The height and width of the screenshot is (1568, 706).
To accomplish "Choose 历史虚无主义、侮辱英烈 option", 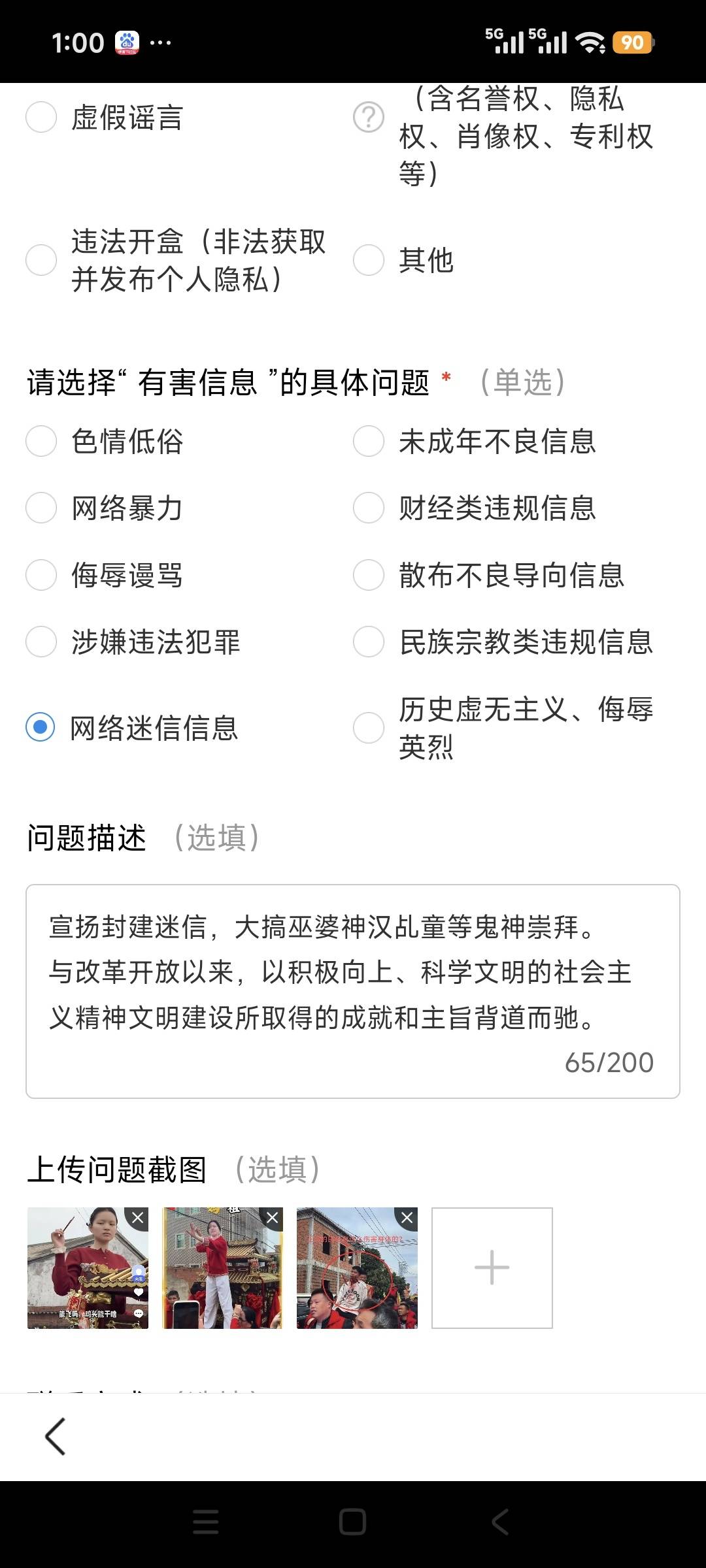I will click(368, 727).
